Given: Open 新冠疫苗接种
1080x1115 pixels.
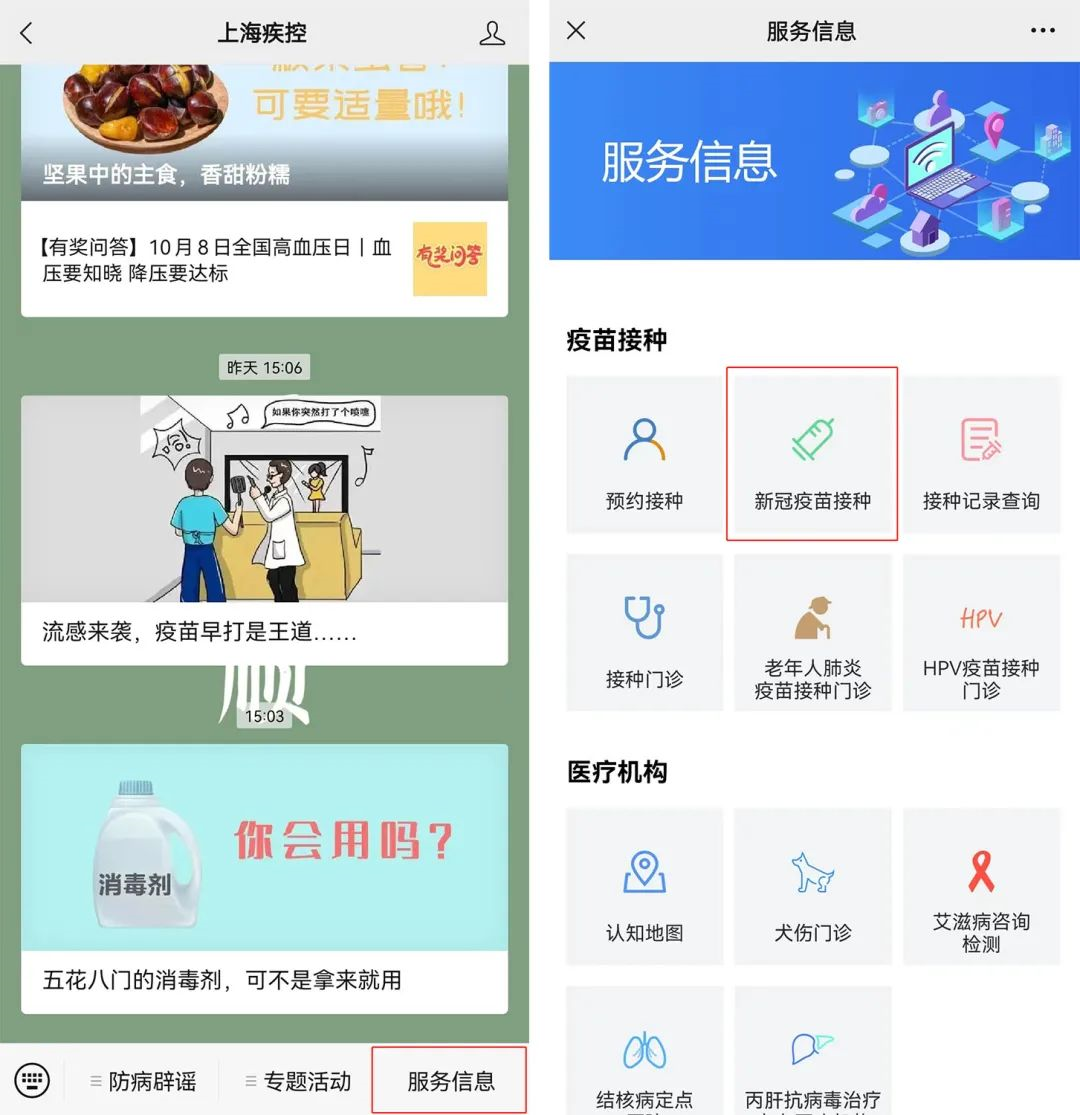Looking at the screenshot, I should (812, 456).
